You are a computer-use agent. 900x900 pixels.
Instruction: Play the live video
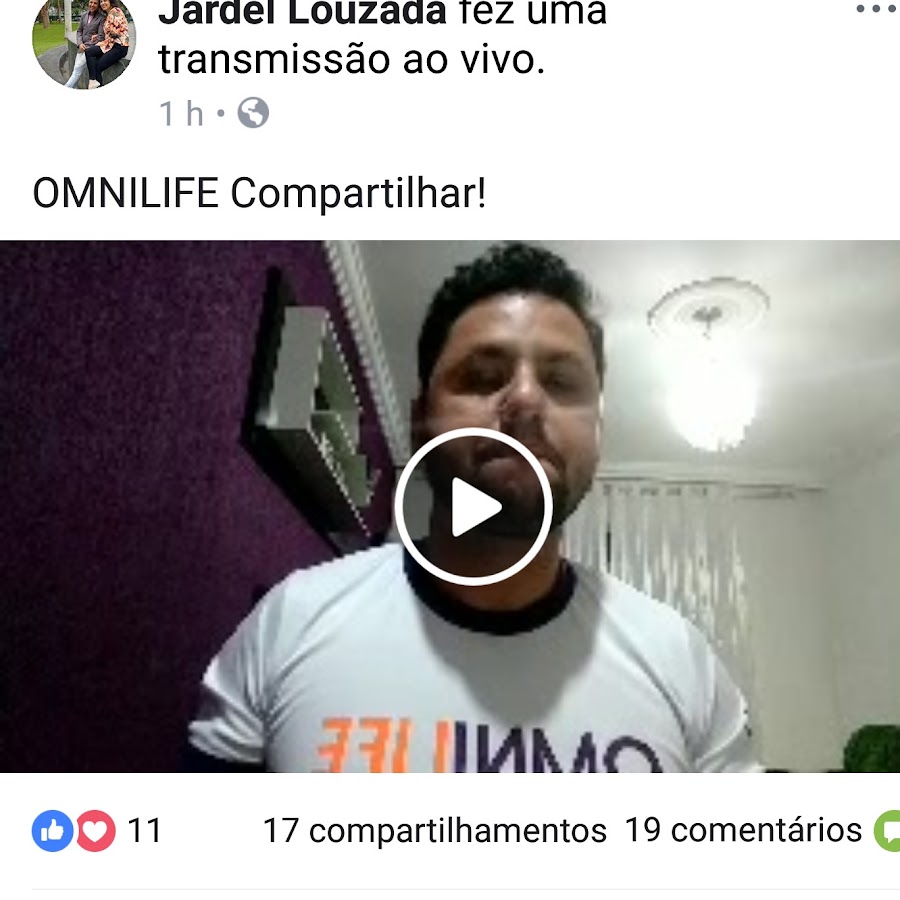point(473,507)
